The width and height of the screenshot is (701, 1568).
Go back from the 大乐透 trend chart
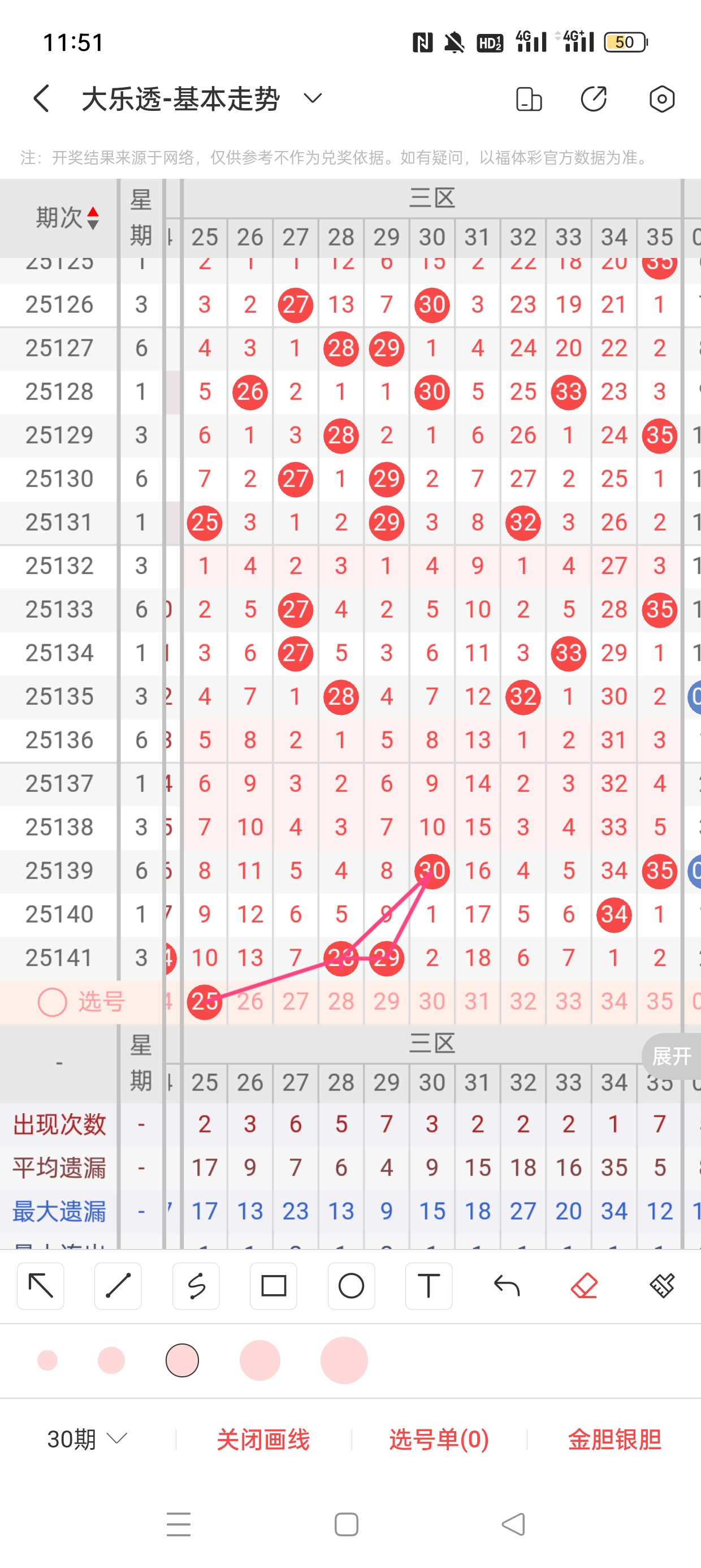[41, 98]
